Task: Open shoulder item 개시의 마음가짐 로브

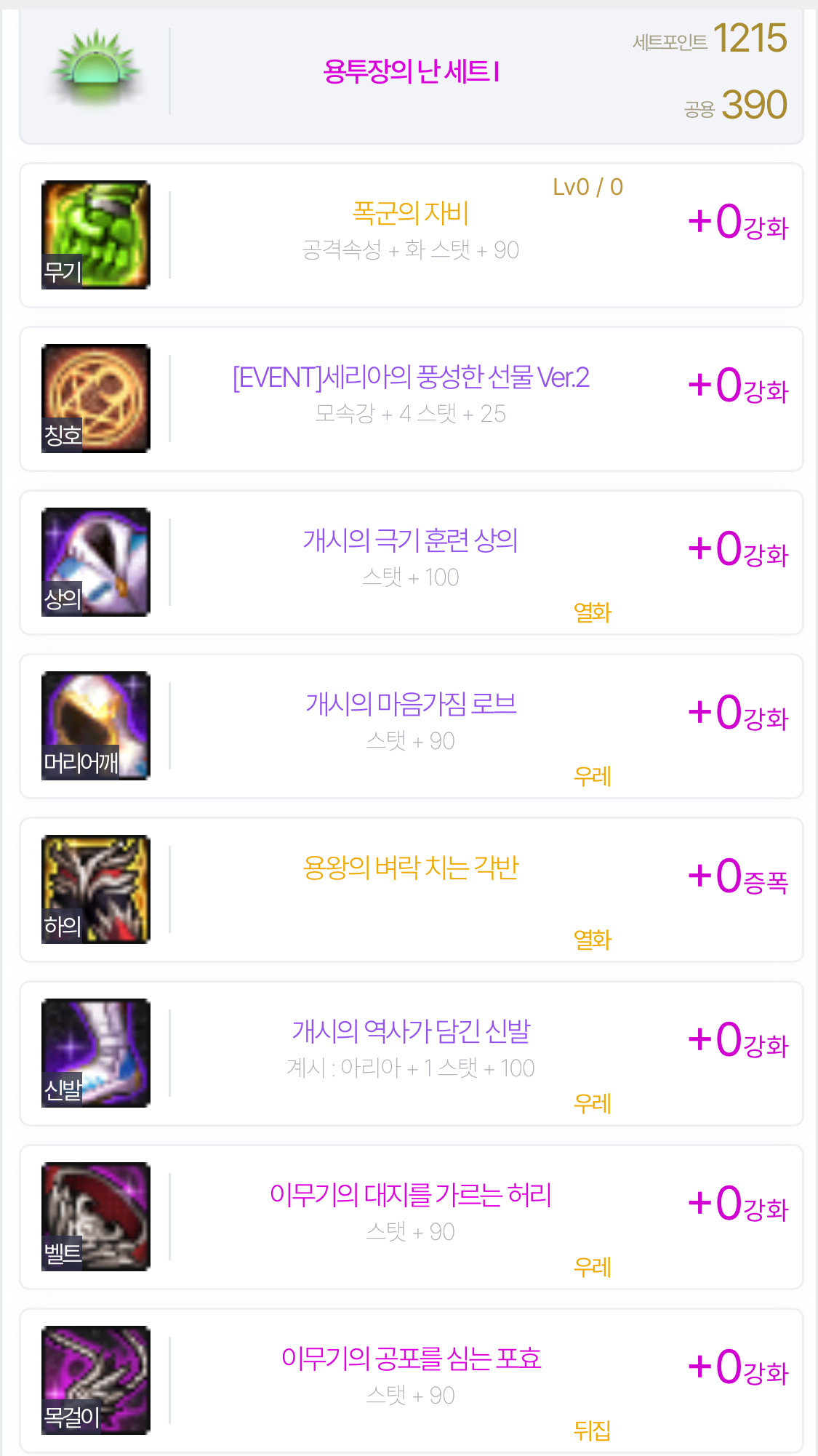Action: click(x=411, y=726)
